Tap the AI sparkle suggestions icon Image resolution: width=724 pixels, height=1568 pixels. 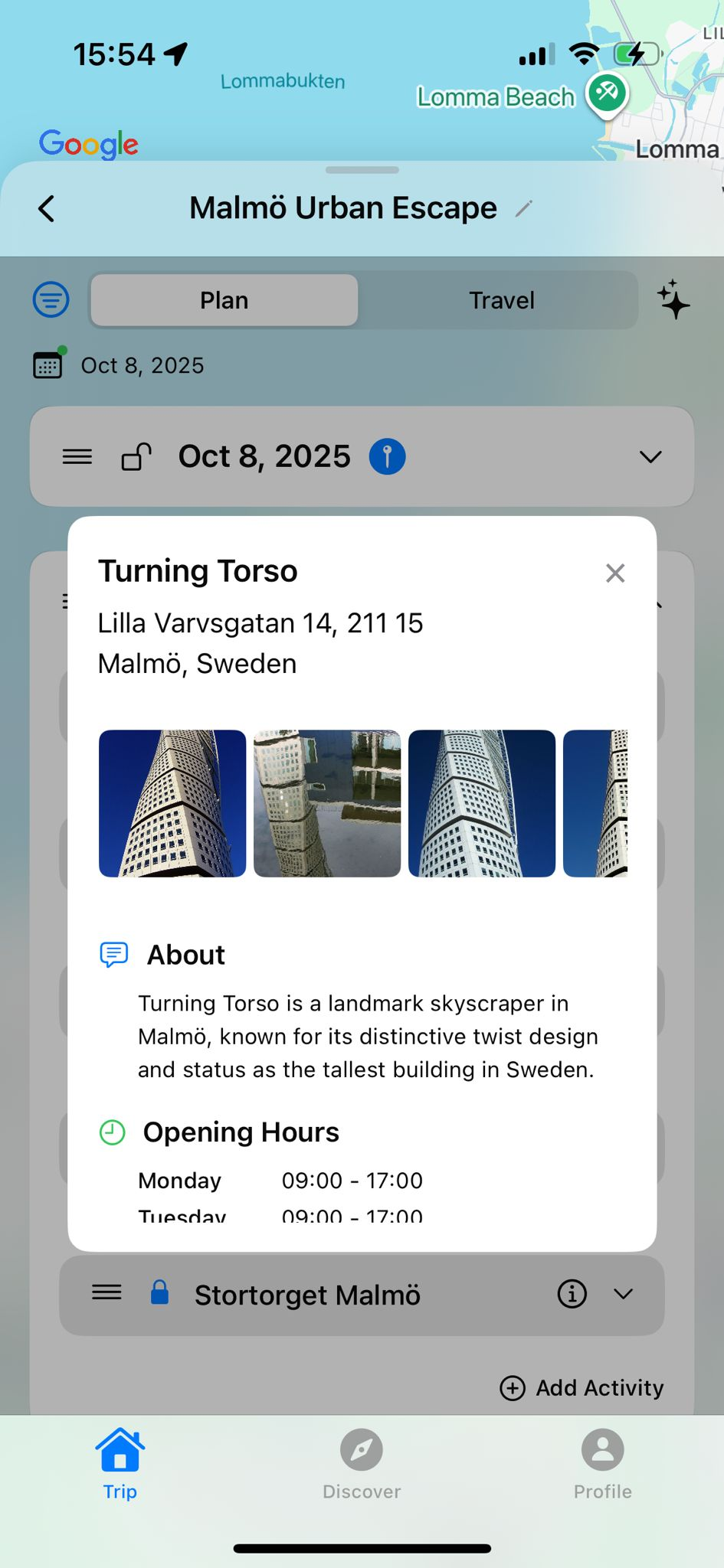pyautogui.click(x=673, y=299)
